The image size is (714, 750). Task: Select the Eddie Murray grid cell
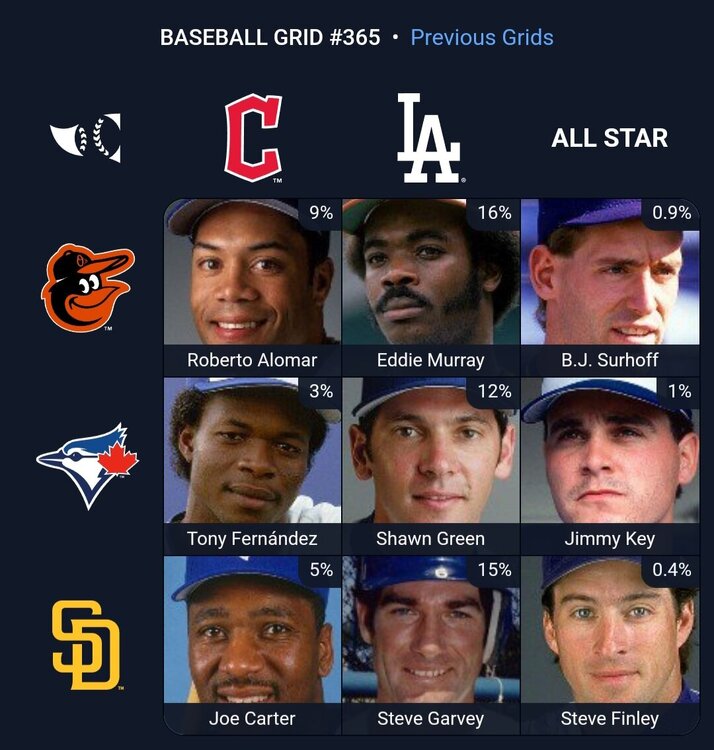[431, 287]
